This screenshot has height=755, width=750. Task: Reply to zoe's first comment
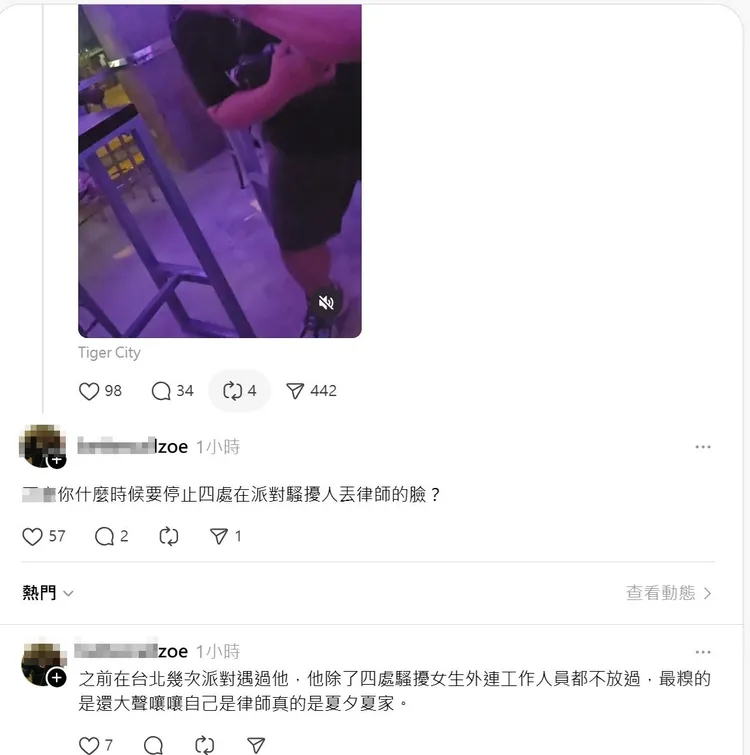point(104,536)
